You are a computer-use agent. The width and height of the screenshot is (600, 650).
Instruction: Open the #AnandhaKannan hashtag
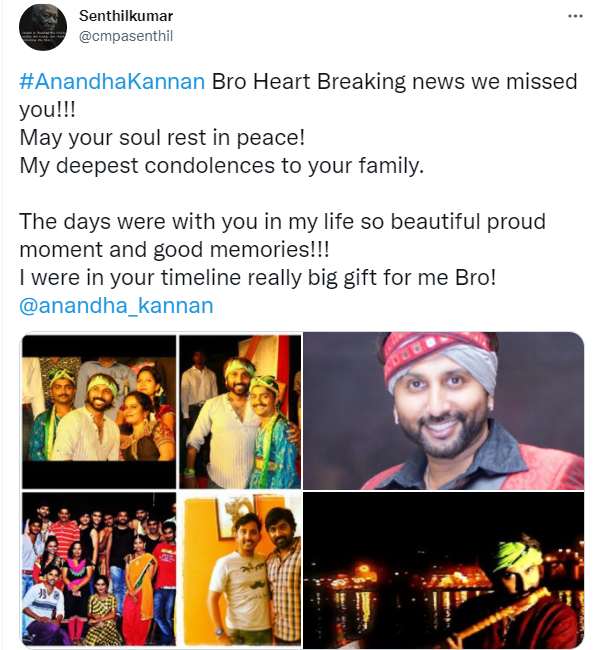coord(113,83)
